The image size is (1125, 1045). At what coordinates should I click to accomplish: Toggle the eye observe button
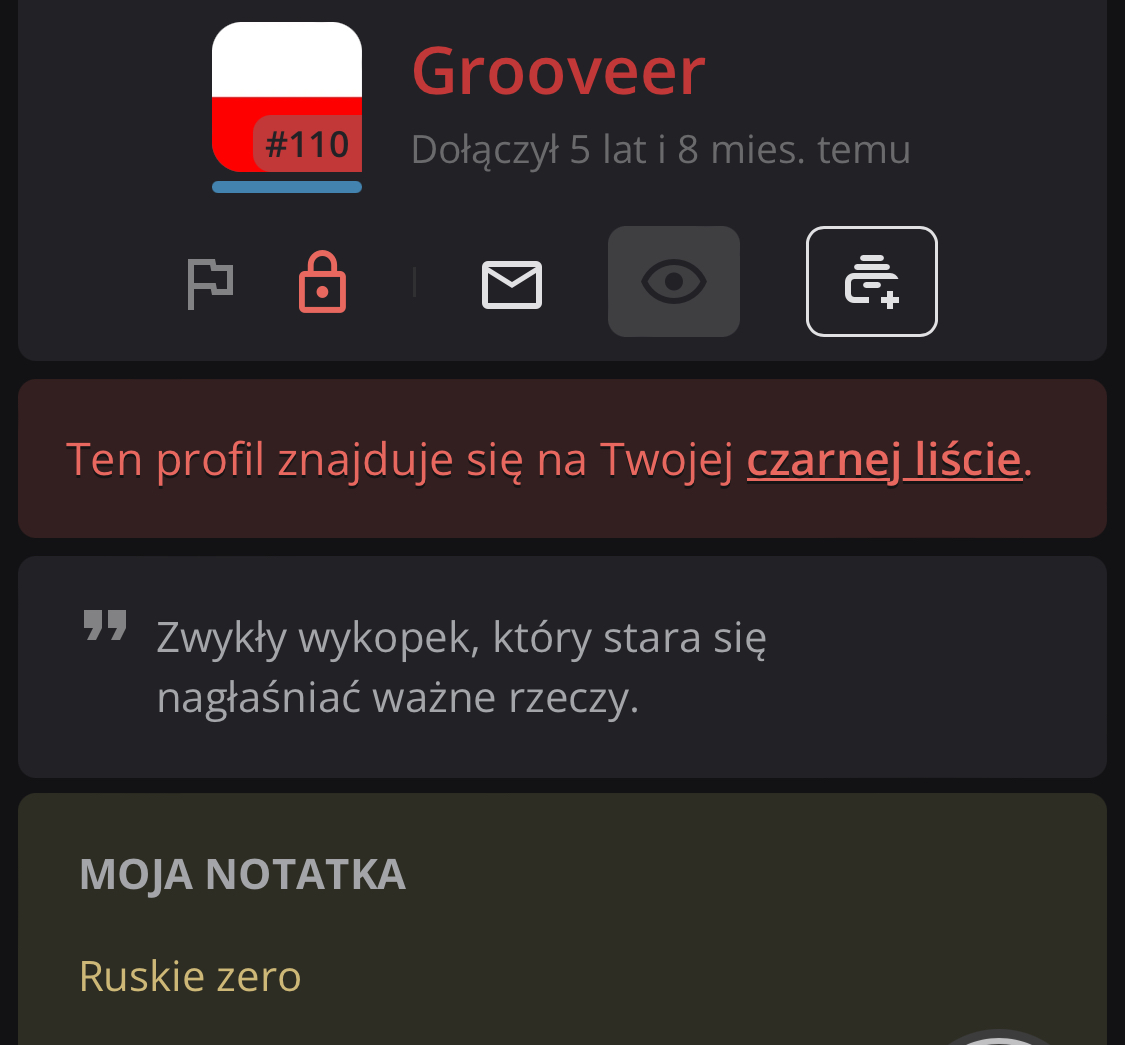(674, 282)
